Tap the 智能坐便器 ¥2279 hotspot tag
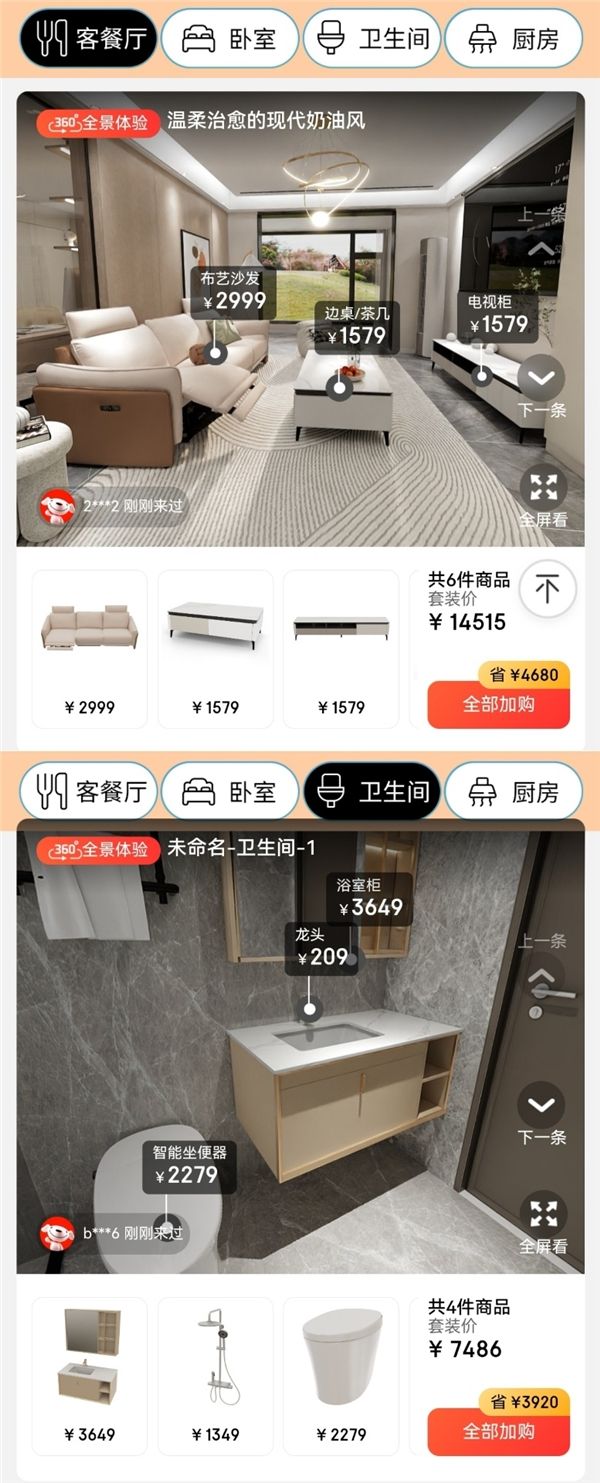Screen dimensions: 600x1483 point(189,1165)
